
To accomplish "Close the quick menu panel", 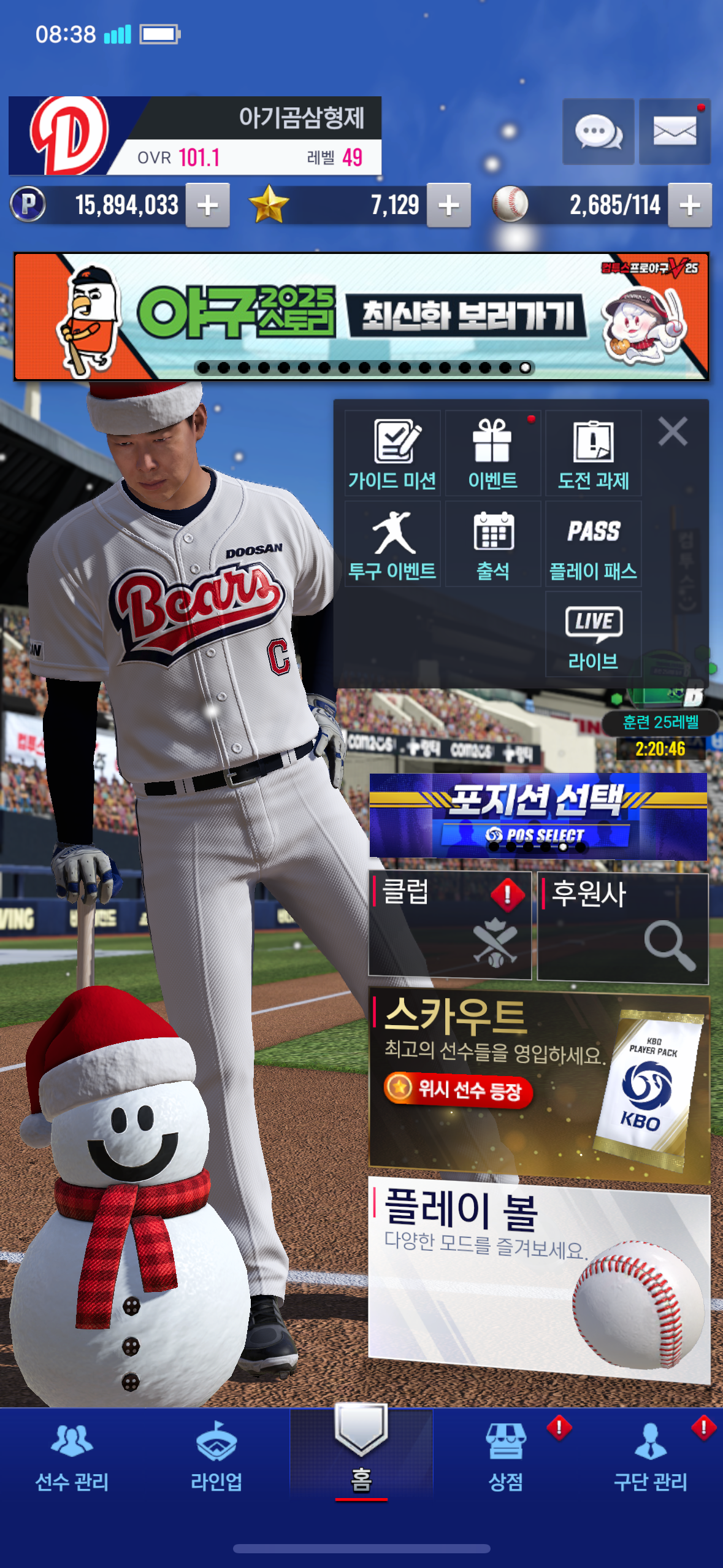I will tap(673, 431).
